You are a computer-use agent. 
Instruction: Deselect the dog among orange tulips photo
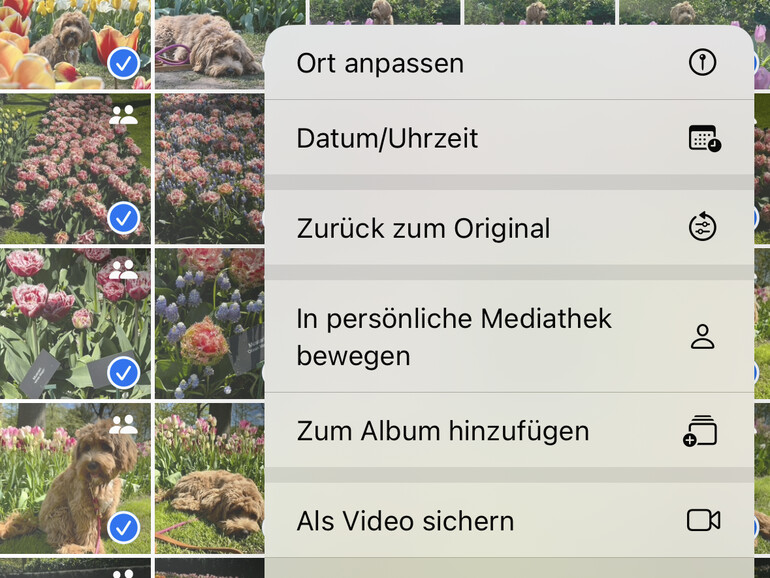click(x=123, y=64)
